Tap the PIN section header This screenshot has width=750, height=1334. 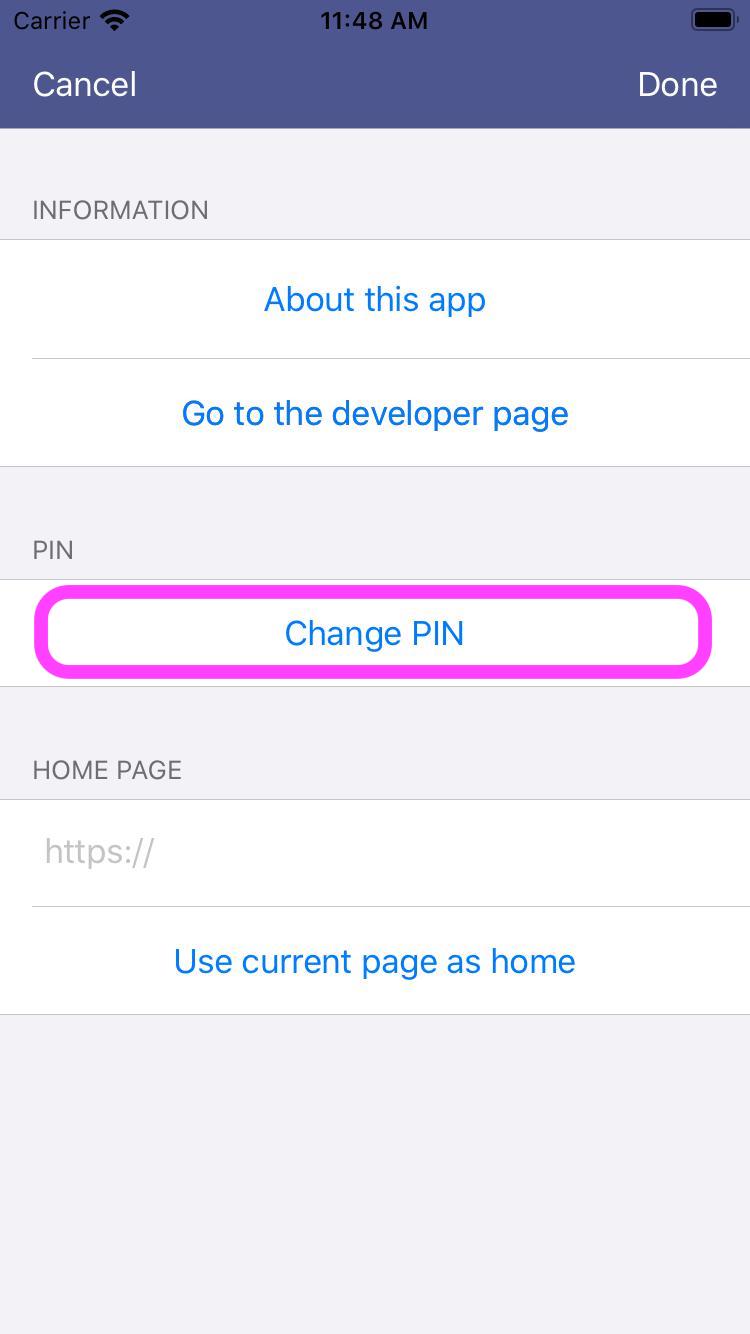pos(53,549)
